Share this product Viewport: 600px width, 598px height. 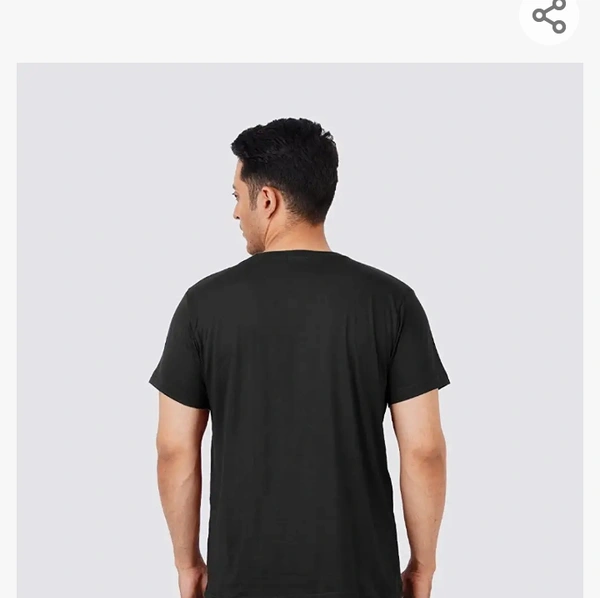pyautogui.click(x=549, y=16)
